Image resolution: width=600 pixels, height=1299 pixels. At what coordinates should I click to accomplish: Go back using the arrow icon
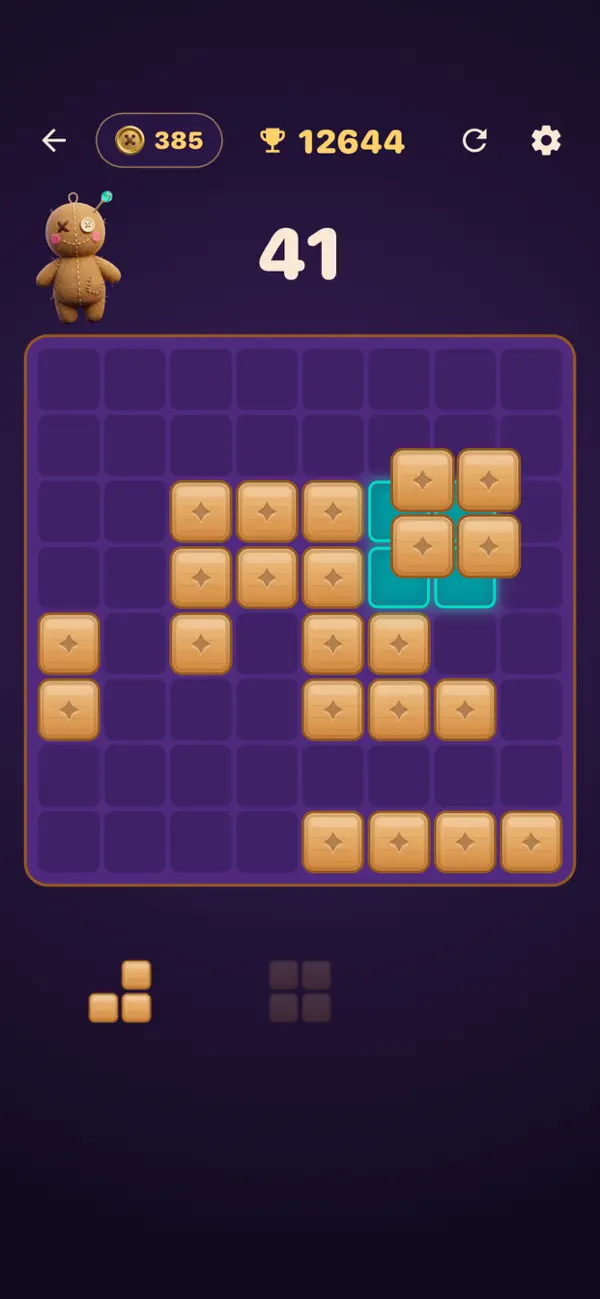coord(54,141)
